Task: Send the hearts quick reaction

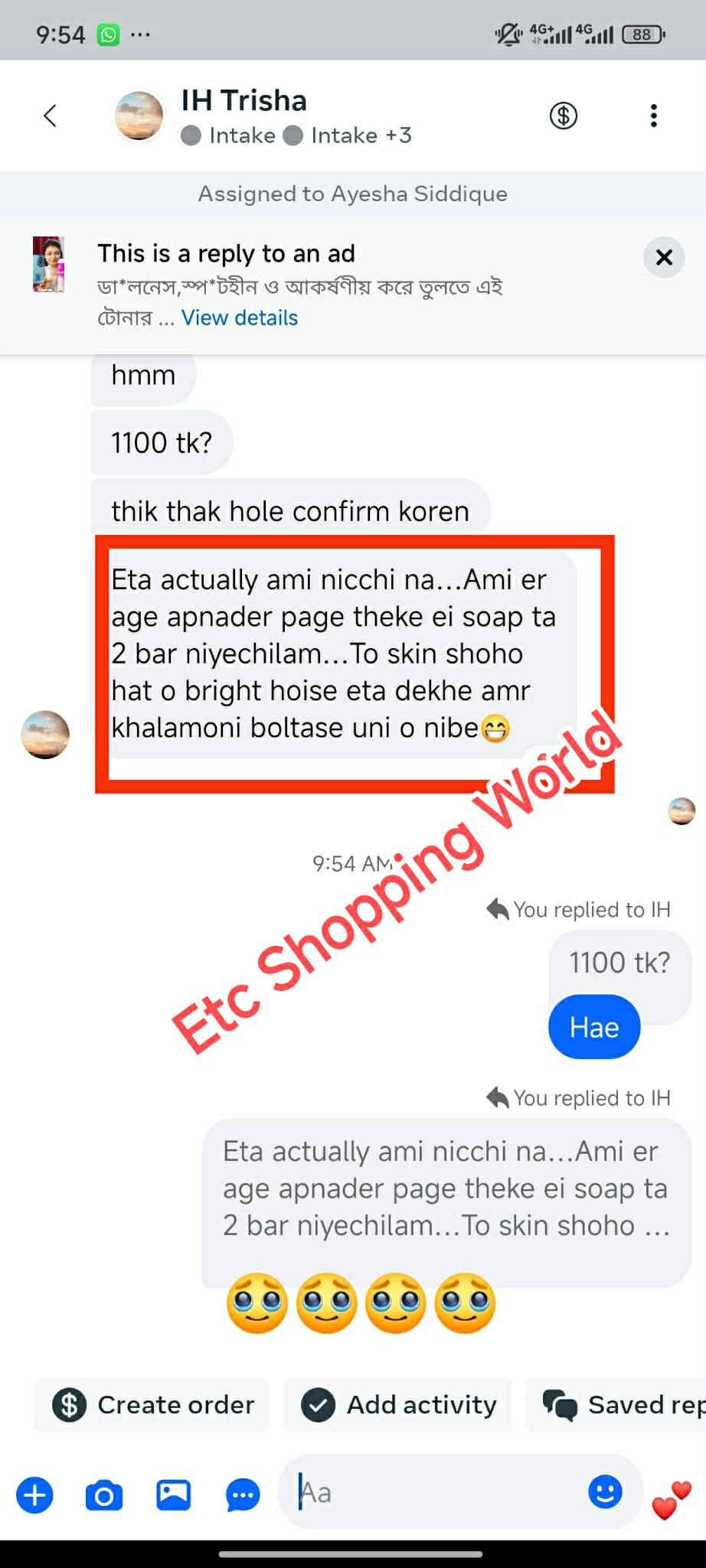Action: (x=671, y=1499)
